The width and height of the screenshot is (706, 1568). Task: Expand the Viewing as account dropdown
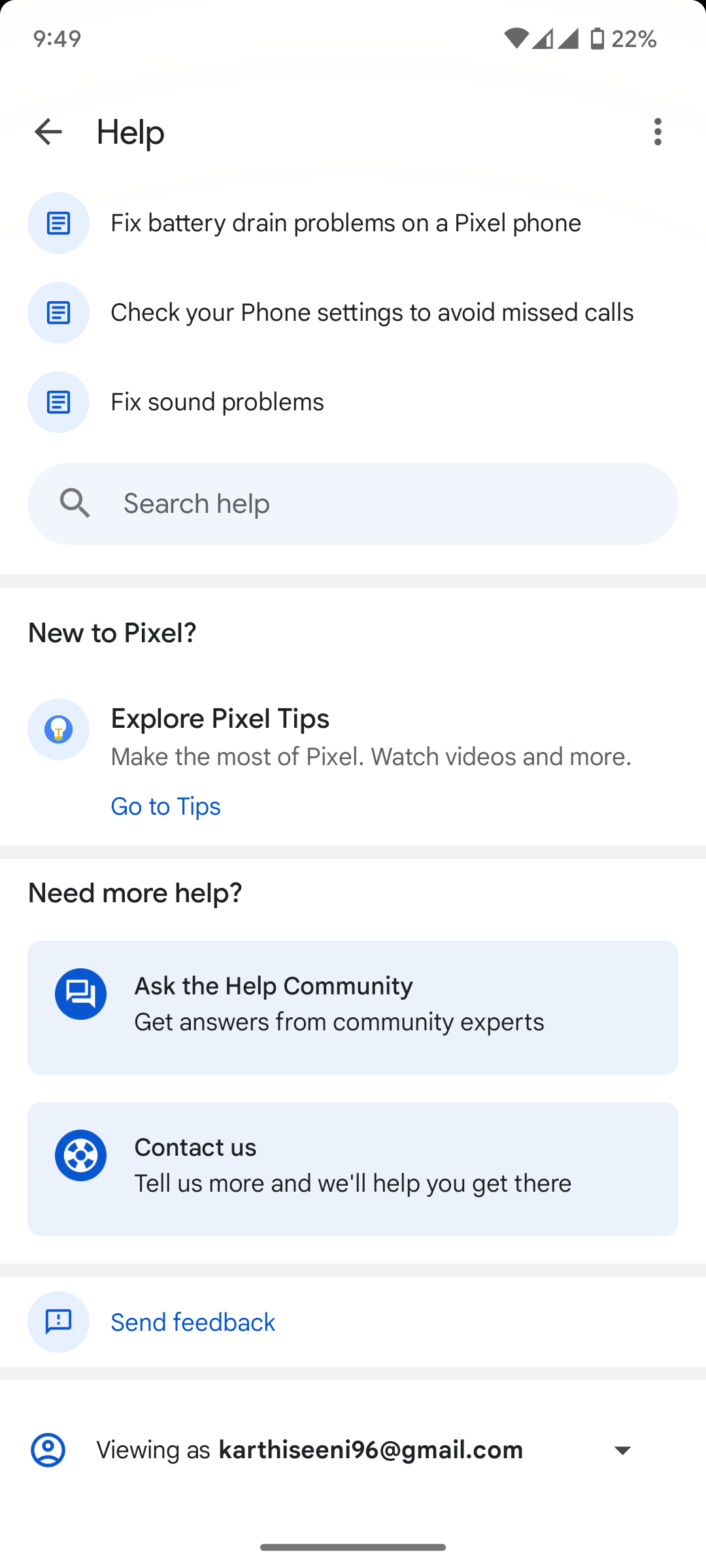point(622,1450)
